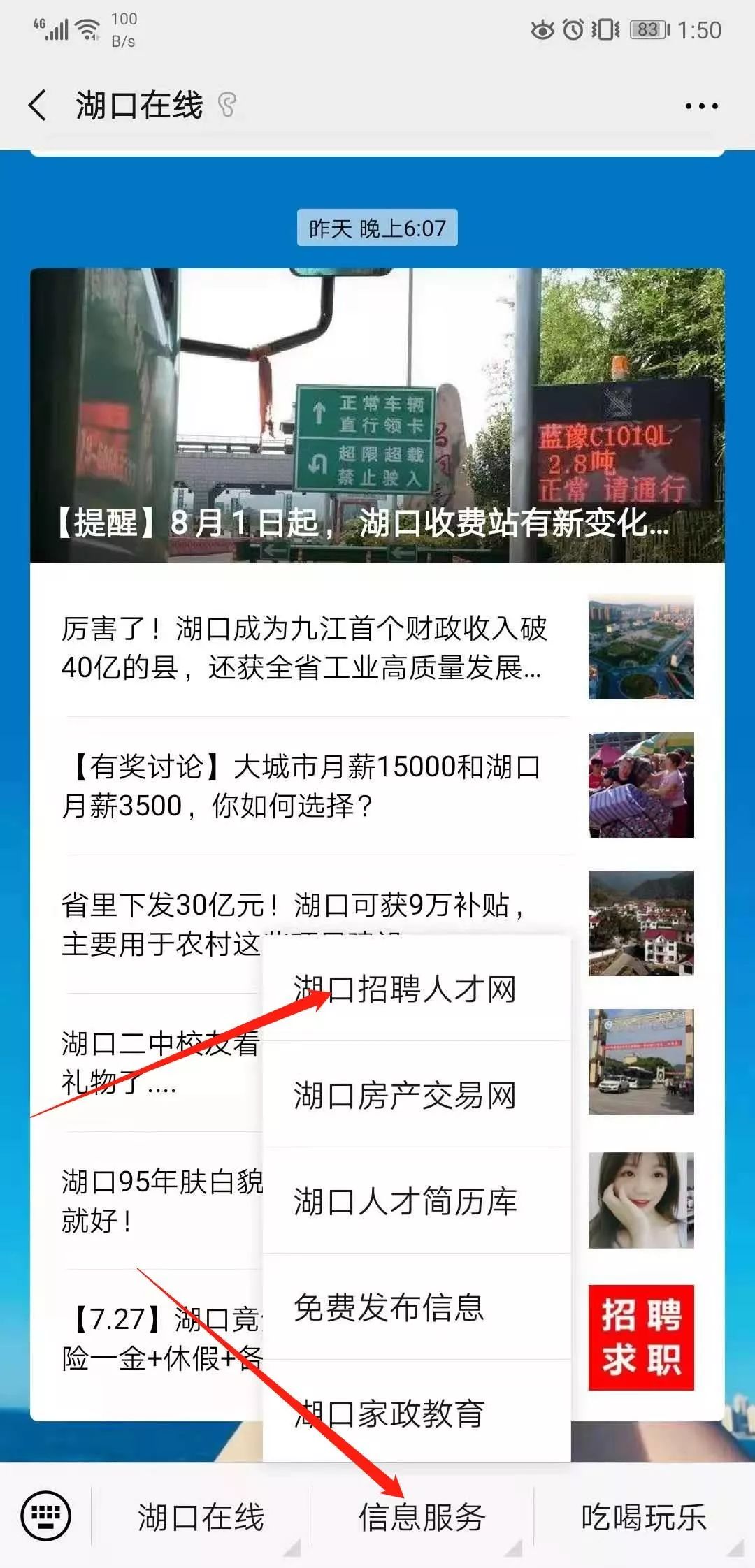Viewport: 755px width, 1568px height.
Task: Open the three-dot overflow menu
Action: [x=701, y=106]
